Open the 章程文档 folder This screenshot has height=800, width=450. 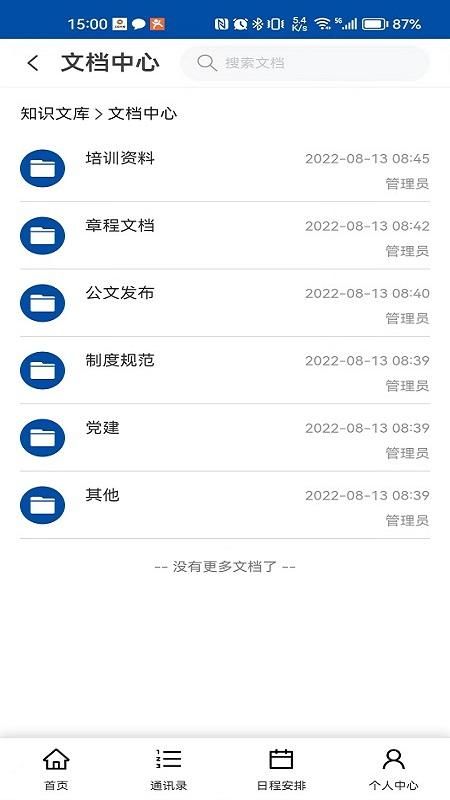point(225,236)
